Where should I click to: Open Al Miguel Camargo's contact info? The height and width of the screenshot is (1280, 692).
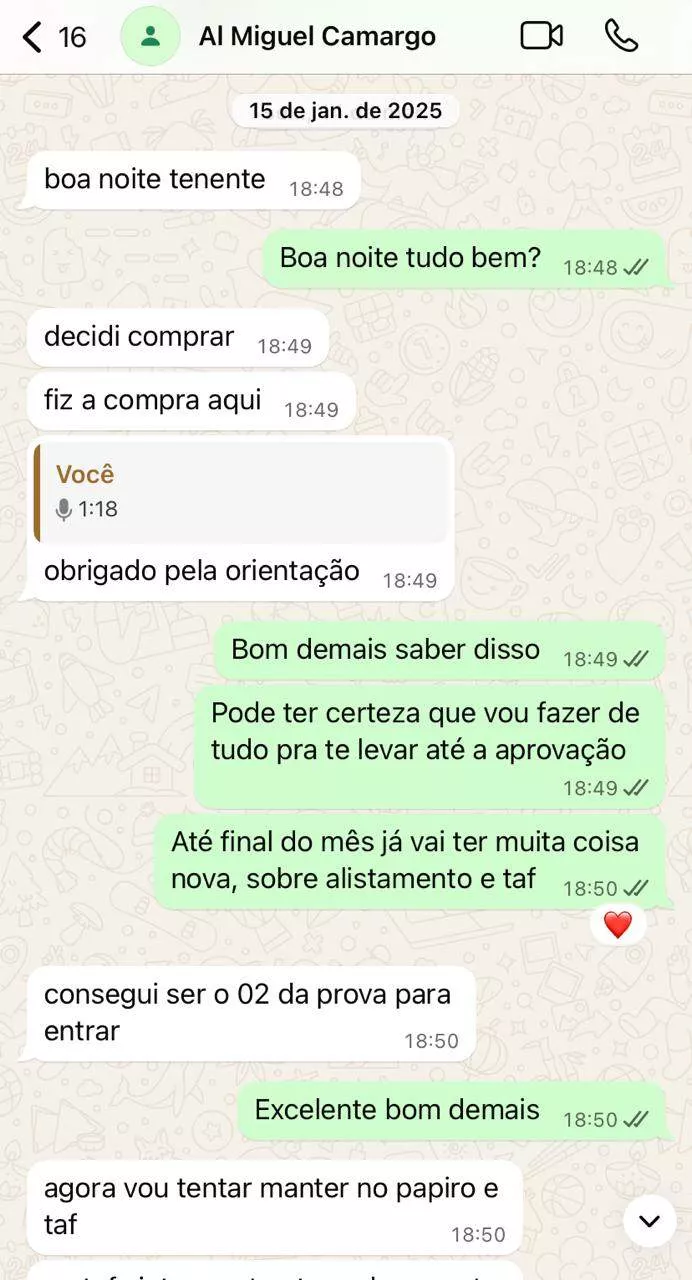pos(317,37)
